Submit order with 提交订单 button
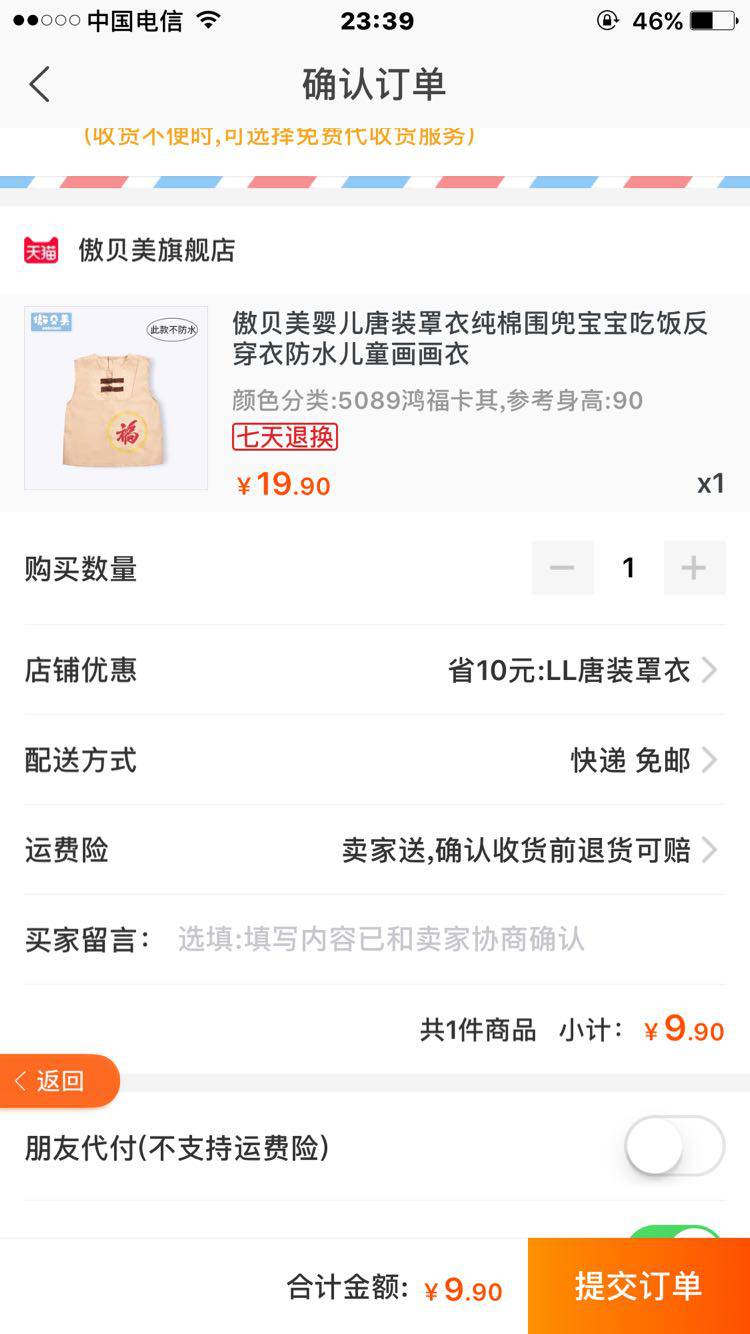This screenshot has height=1334, width=750. coord(638,1286)
